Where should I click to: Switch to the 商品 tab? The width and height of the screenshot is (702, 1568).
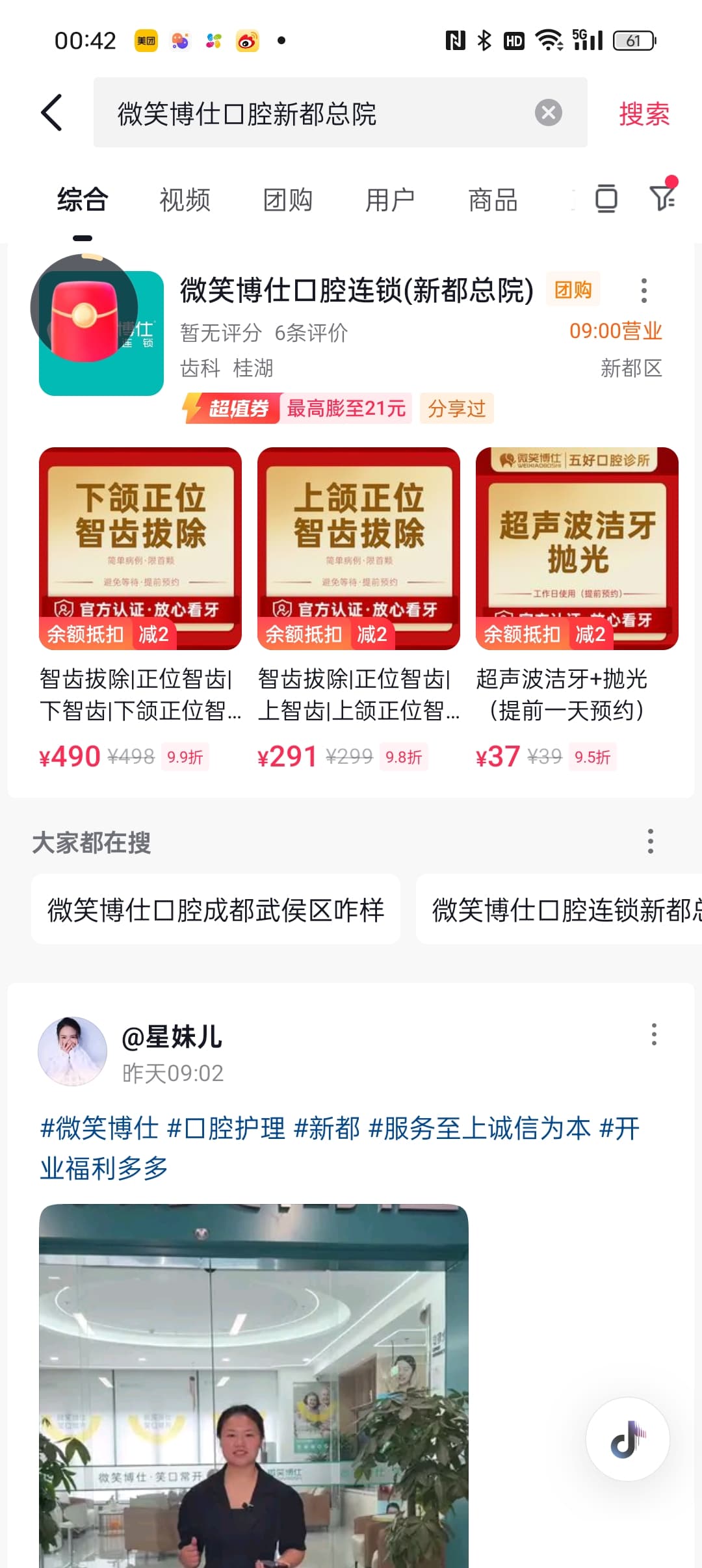[492, 200]
